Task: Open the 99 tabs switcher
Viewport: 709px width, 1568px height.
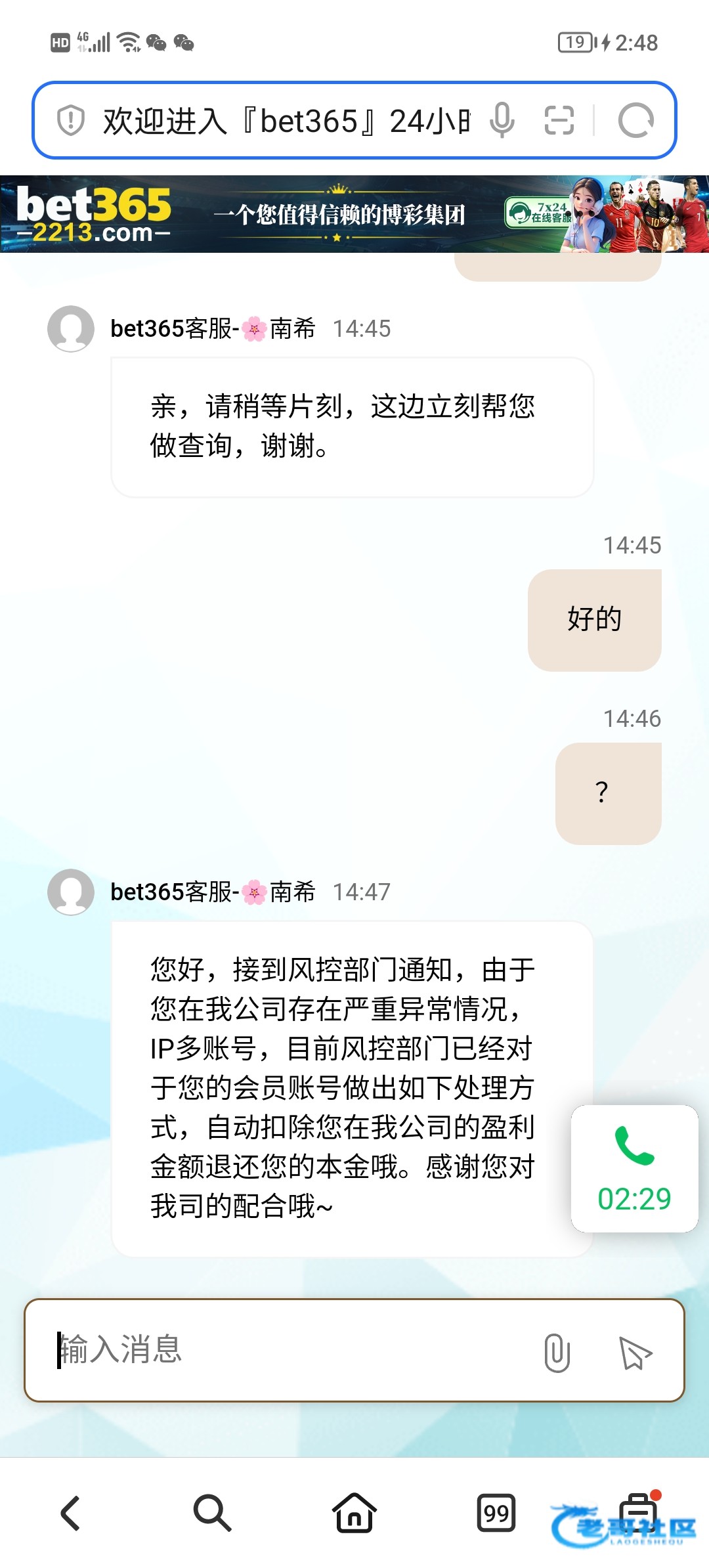Action: click(496, 1513)
